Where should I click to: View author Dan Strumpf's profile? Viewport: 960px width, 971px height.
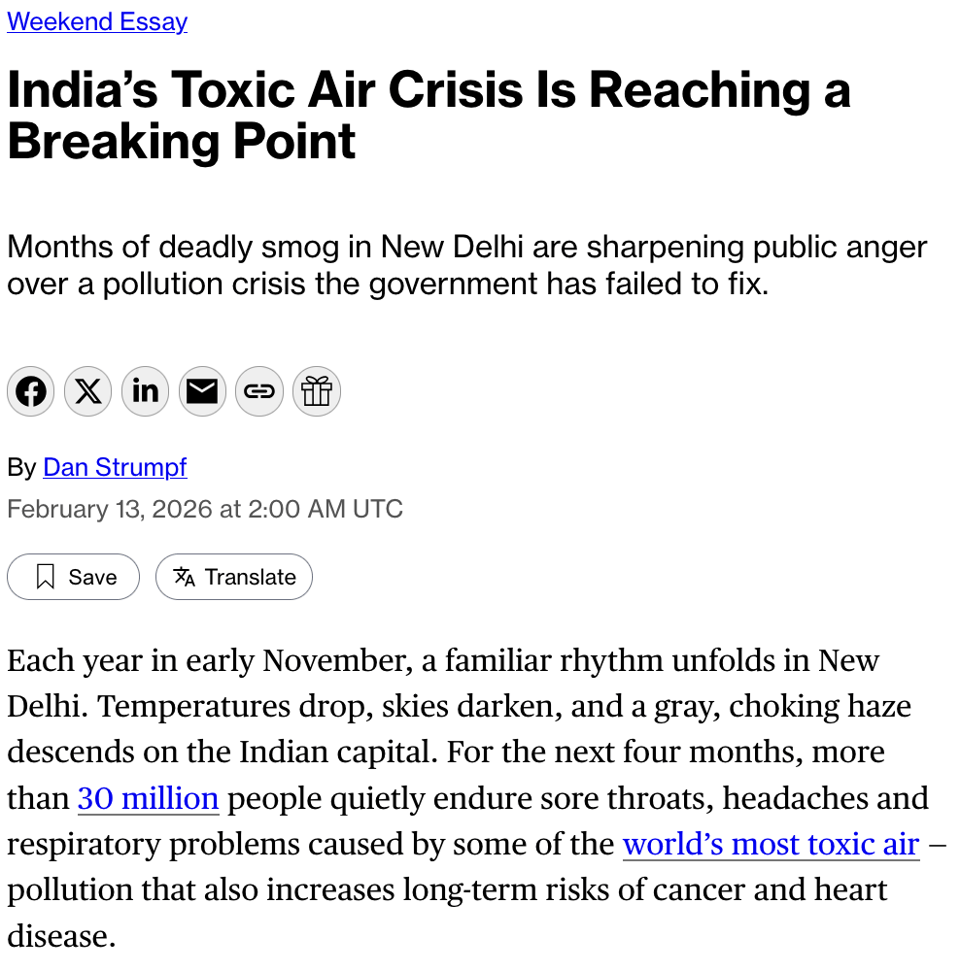coord(114,467)
